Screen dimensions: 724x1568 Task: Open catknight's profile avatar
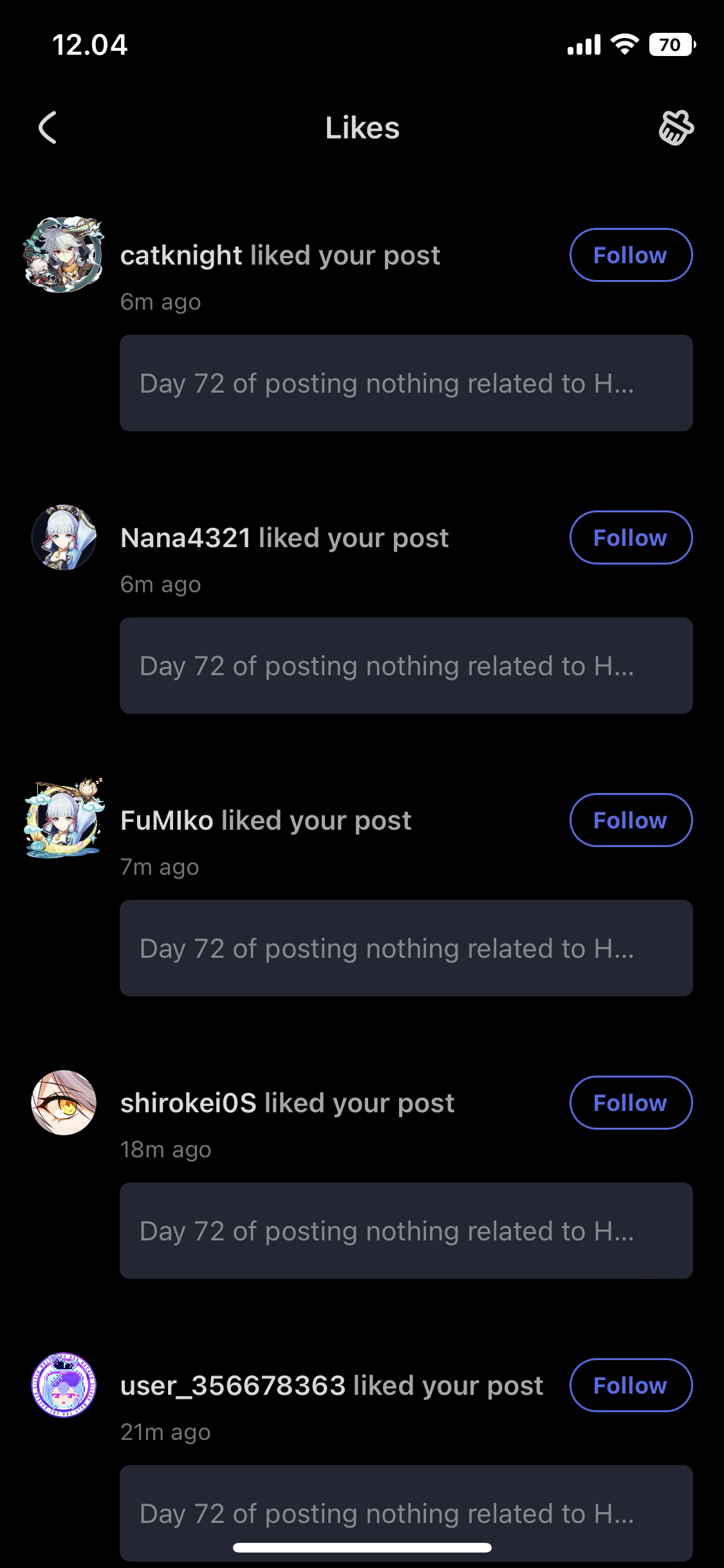click(x=62, y=254)
